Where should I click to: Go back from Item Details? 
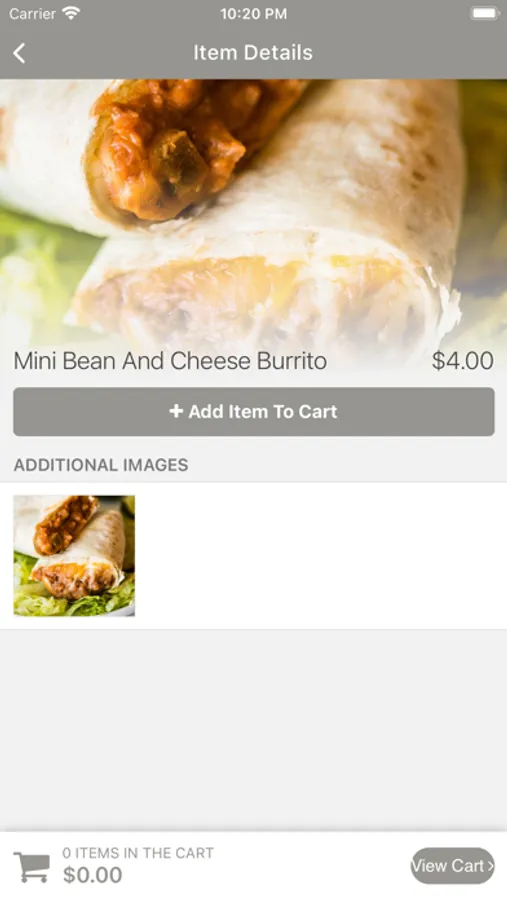click(x=19, y=53)
